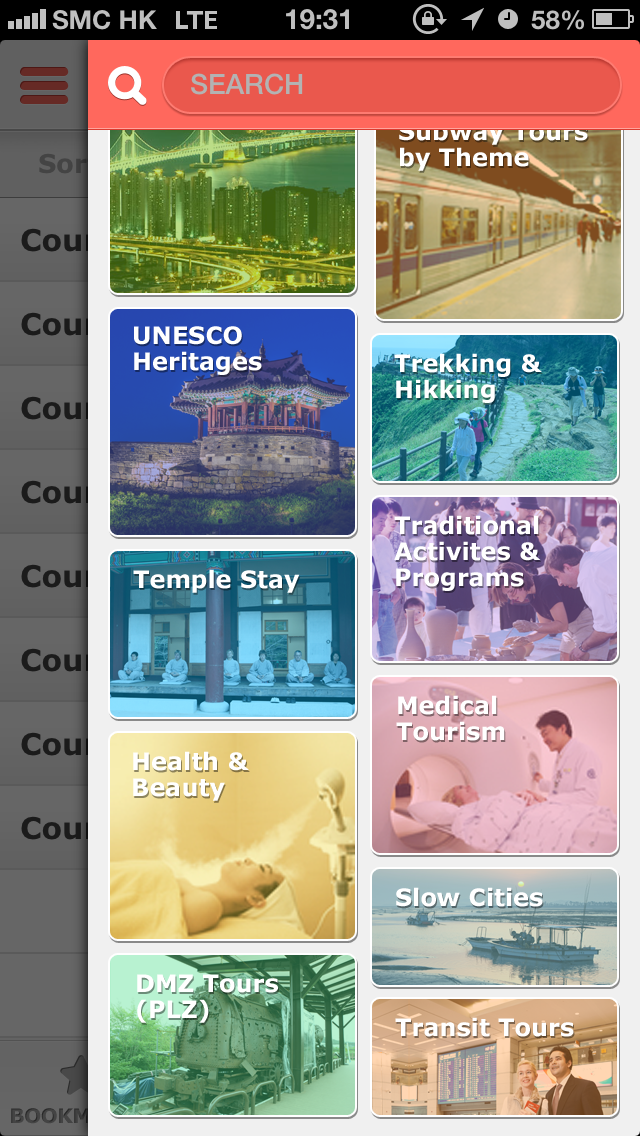Open the Temple Stay tile
640x1136 pixels.
pyautogui.click(x=233, y=635)
